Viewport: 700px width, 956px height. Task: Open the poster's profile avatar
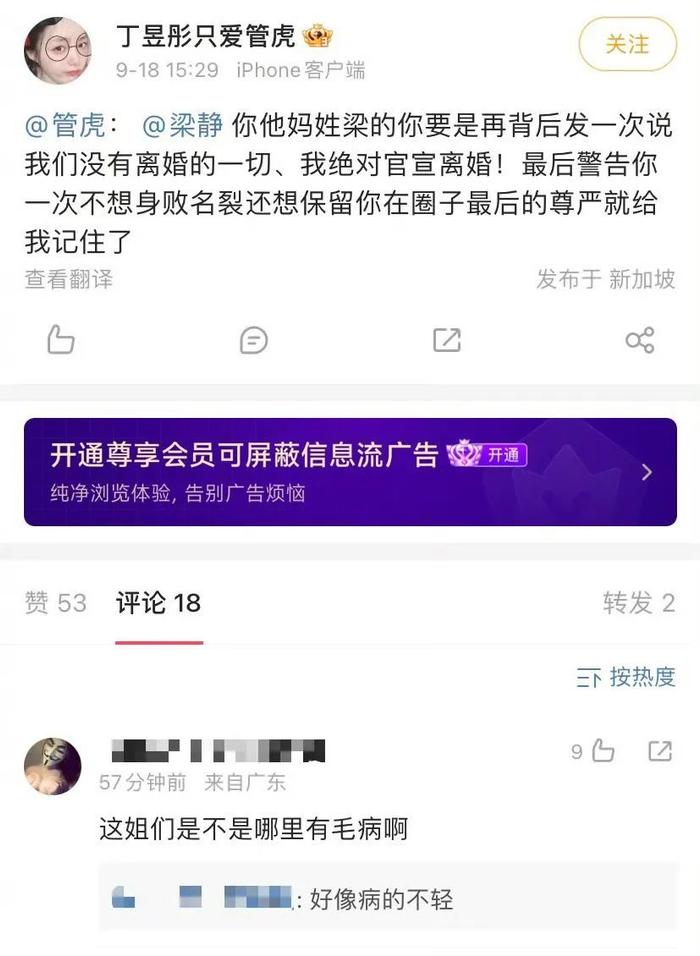(x=58, y=48)
